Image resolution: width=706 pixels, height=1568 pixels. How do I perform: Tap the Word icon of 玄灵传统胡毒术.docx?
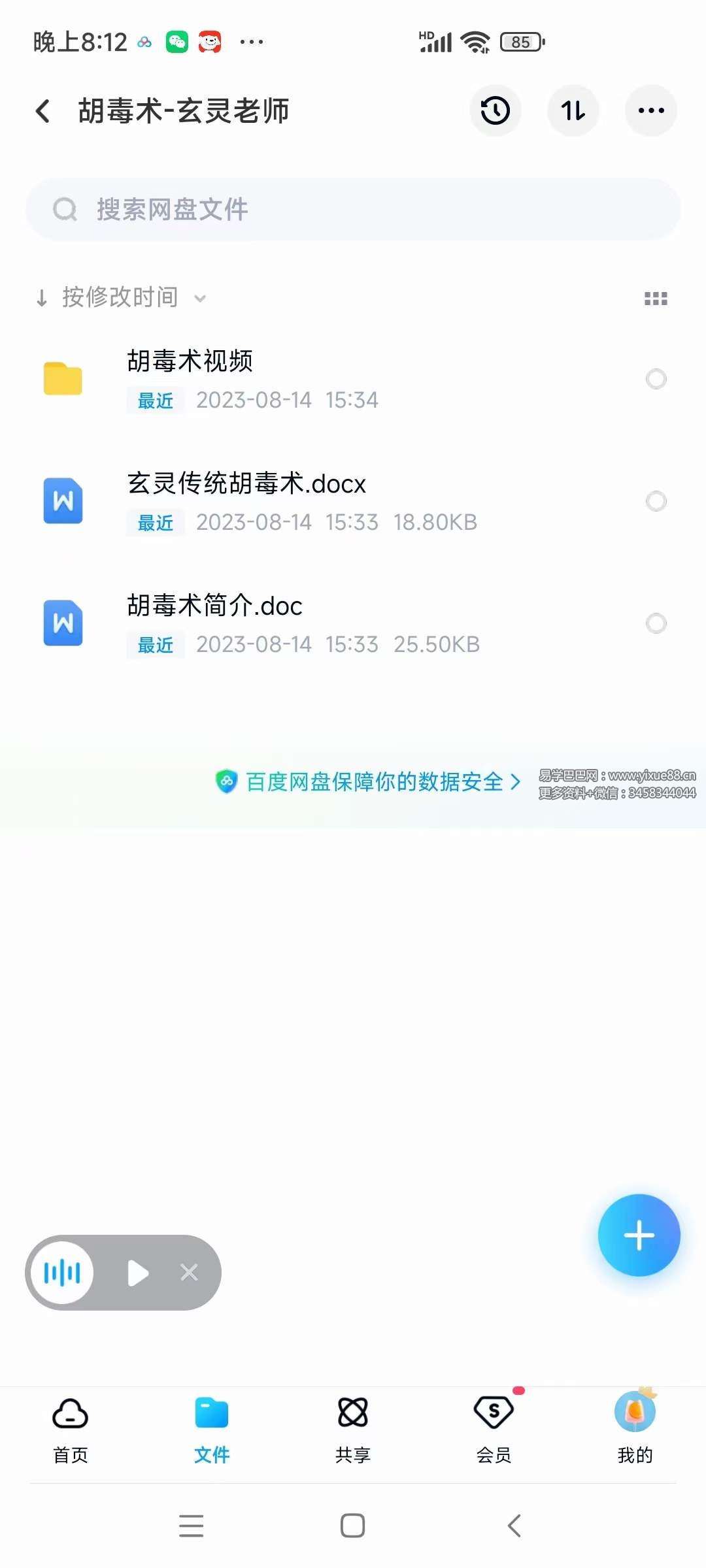pyautogui.click(x=63, y=501)
